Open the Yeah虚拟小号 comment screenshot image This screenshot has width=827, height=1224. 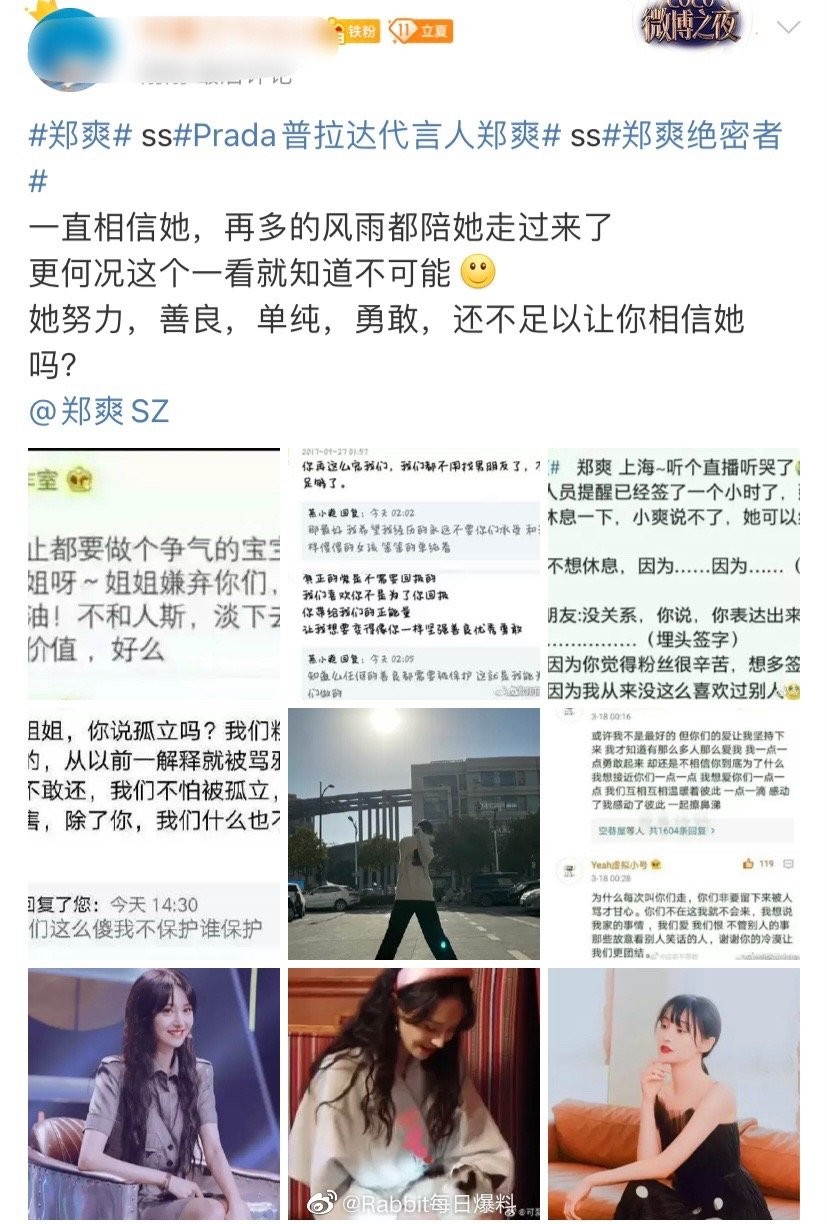673,833
